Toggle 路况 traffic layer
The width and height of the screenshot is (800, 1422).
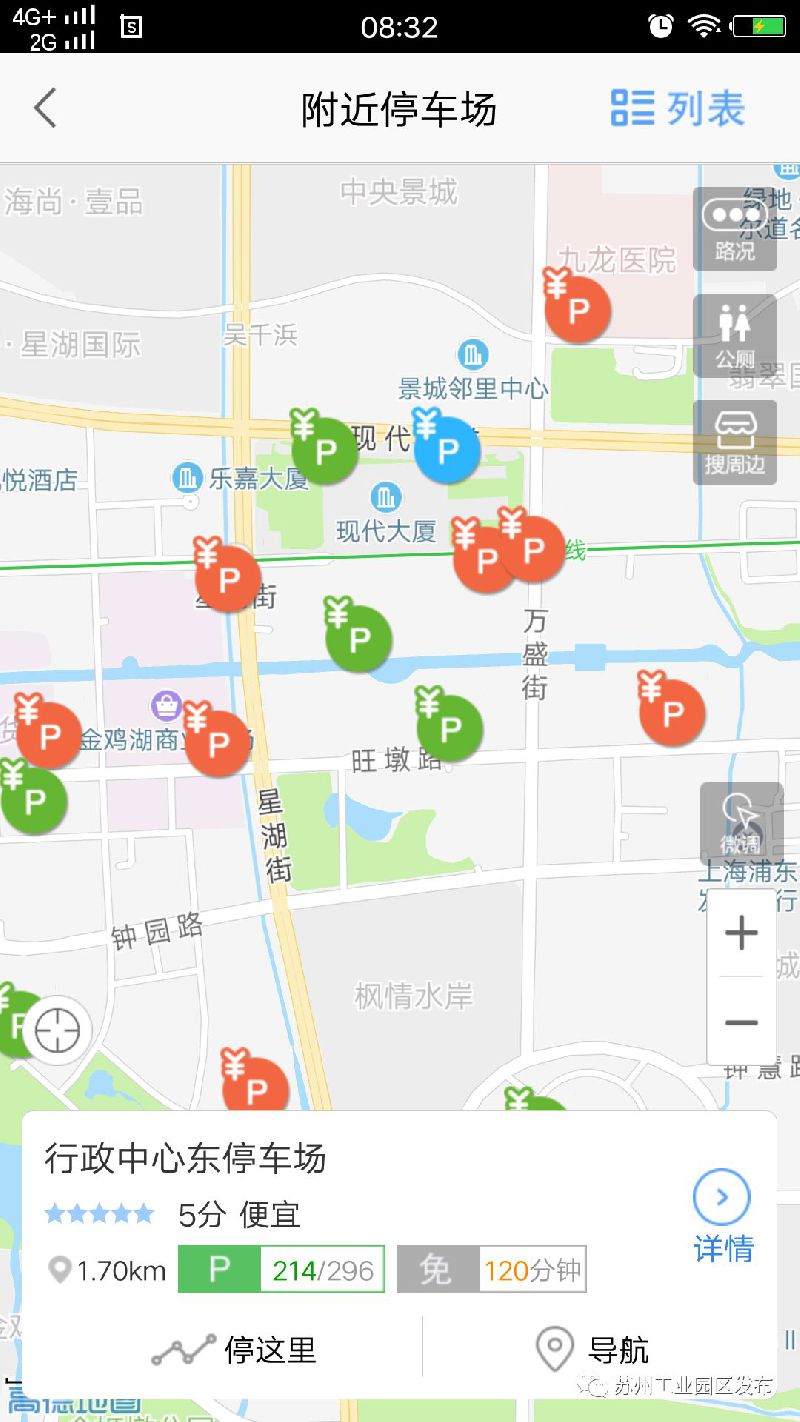[735, 229]
